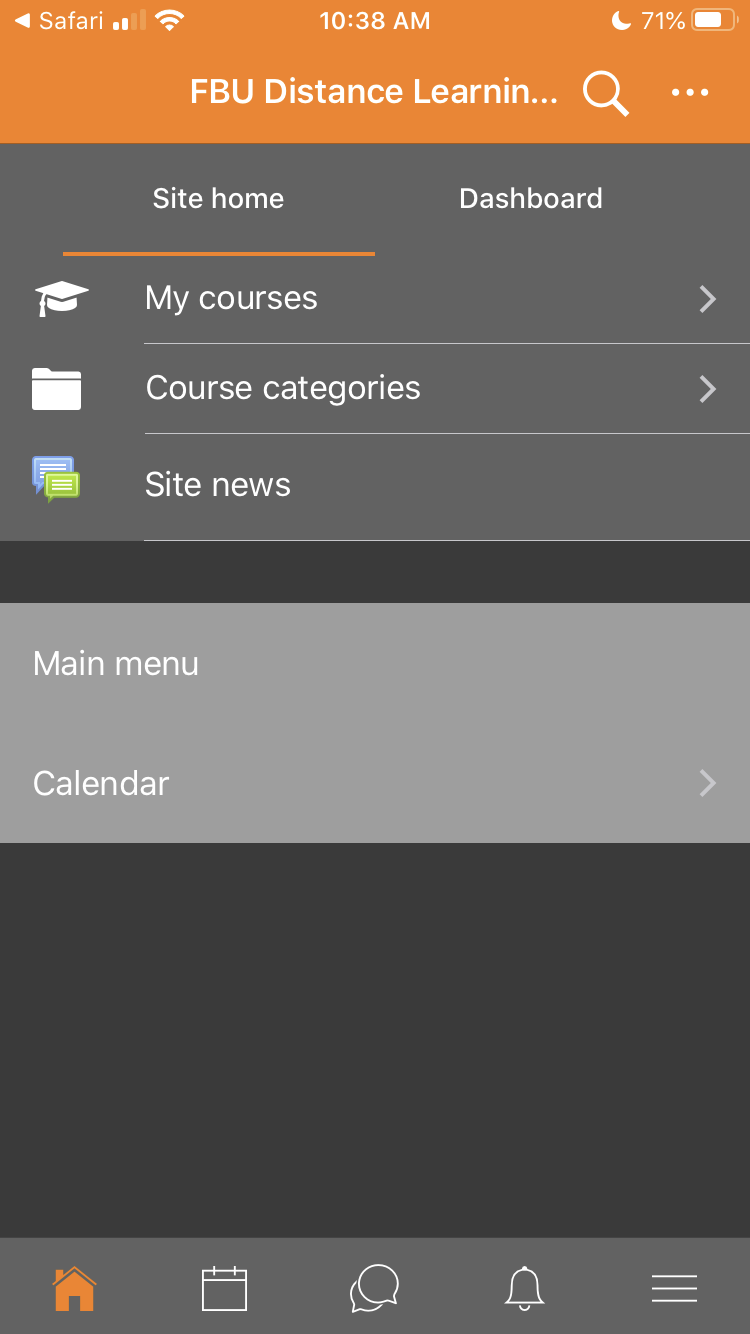Open Site news forum
Screen dimensions: 750x1334
375,485
